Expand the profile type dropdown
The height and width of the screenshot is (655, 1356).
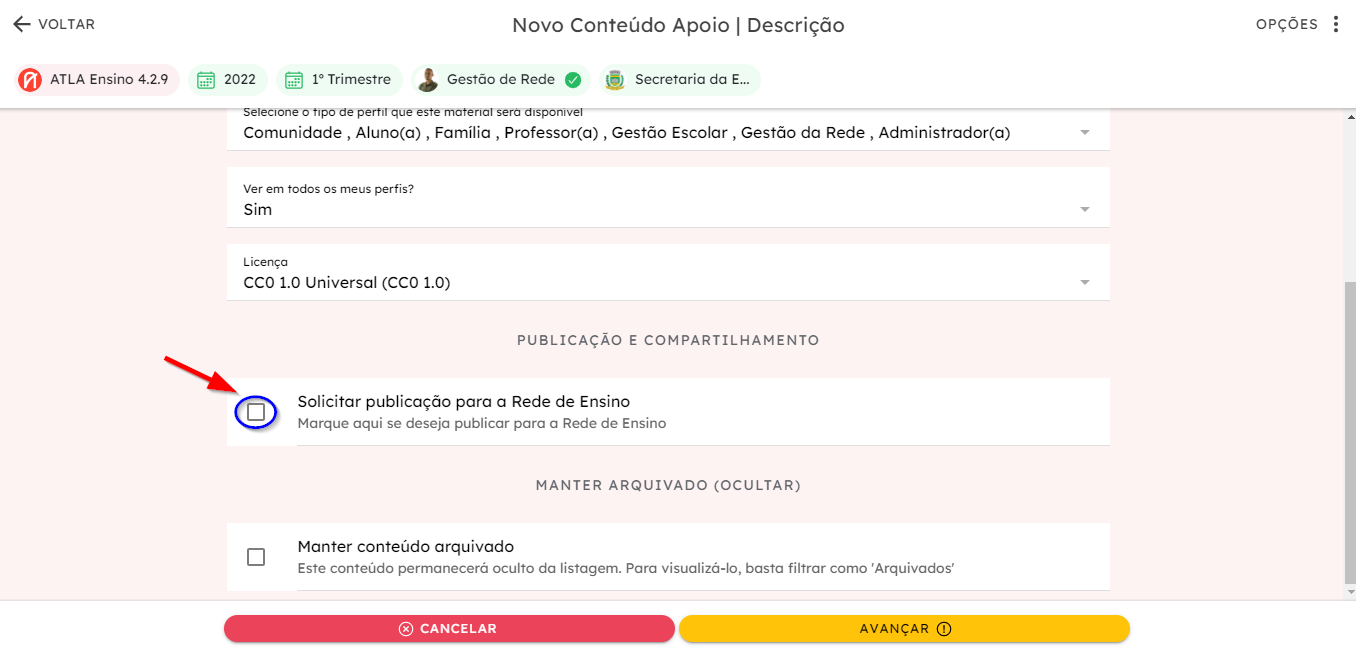668,128
